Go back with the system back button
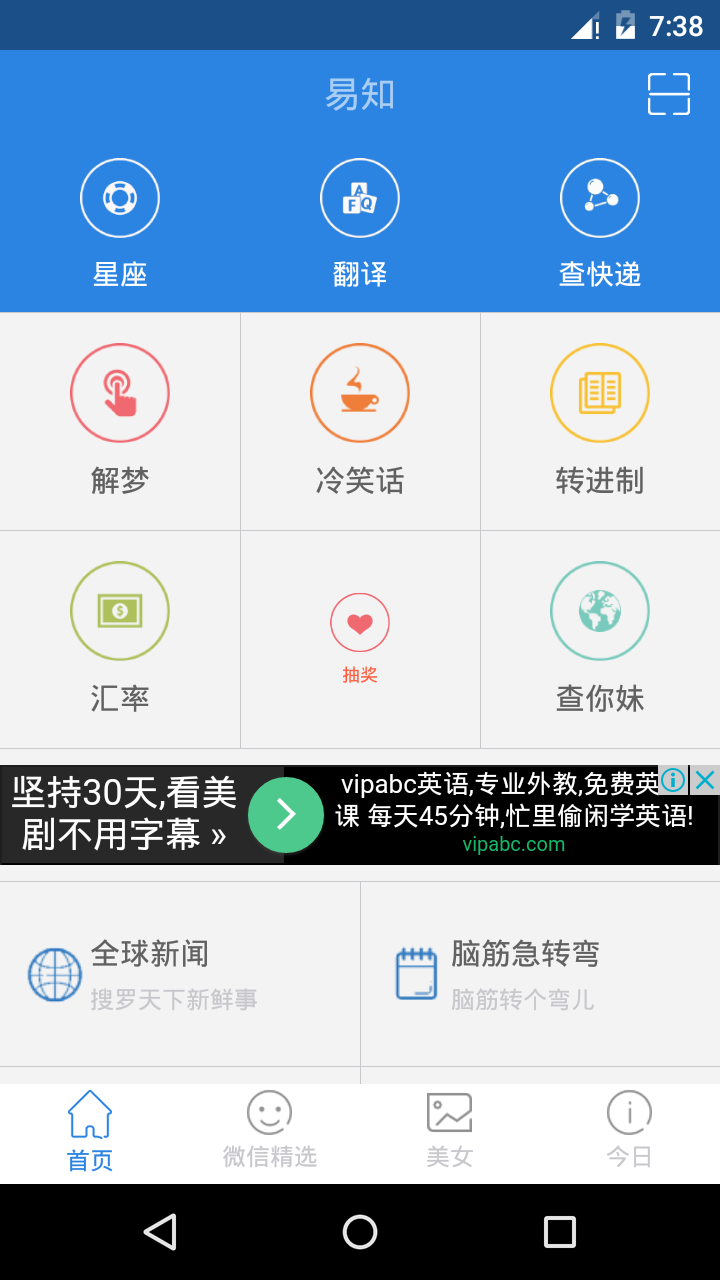This screenshot has width=720, height=1280. tap(160, 1232)
